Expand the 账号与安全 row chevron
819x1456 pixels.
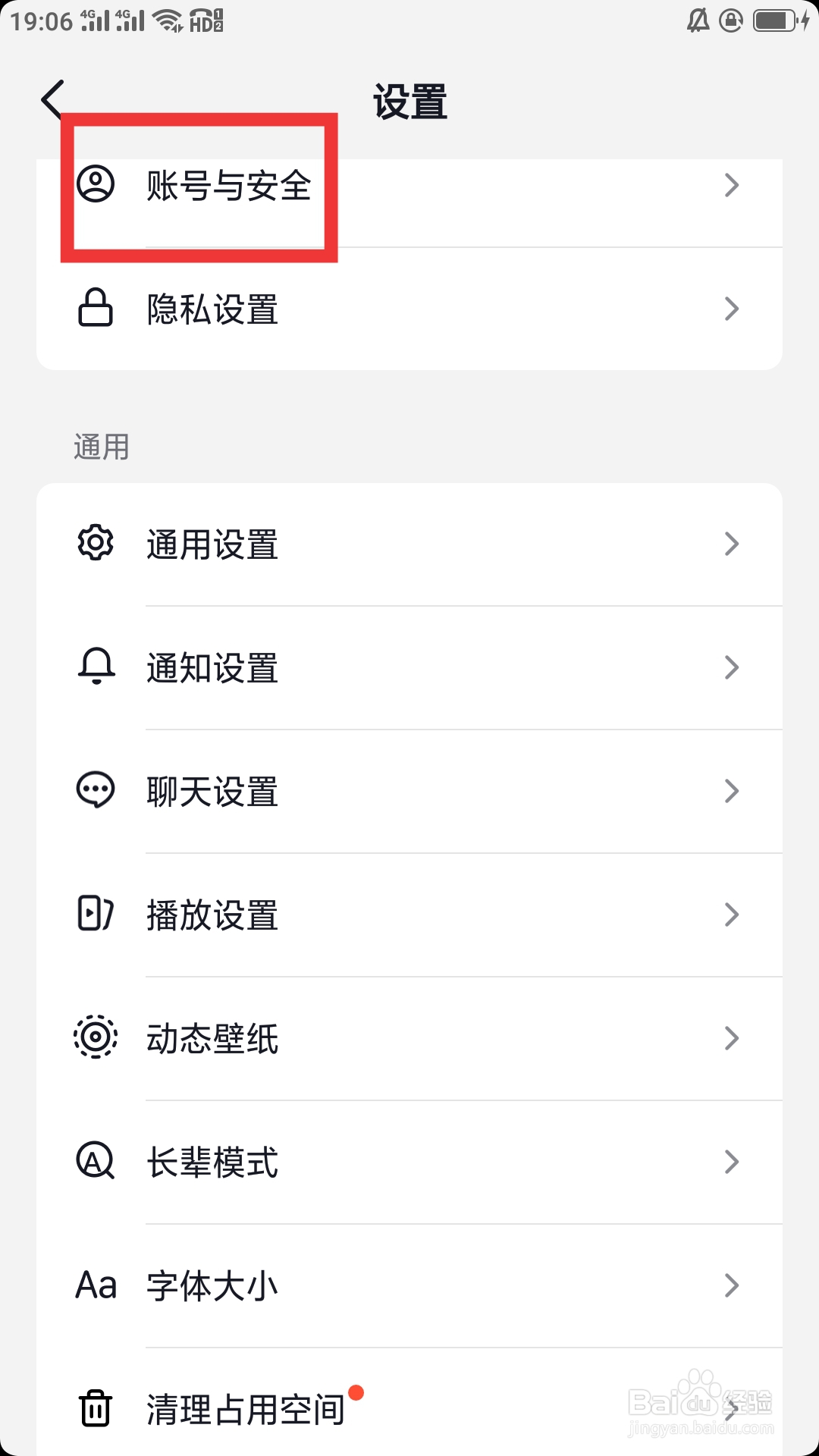730,184
